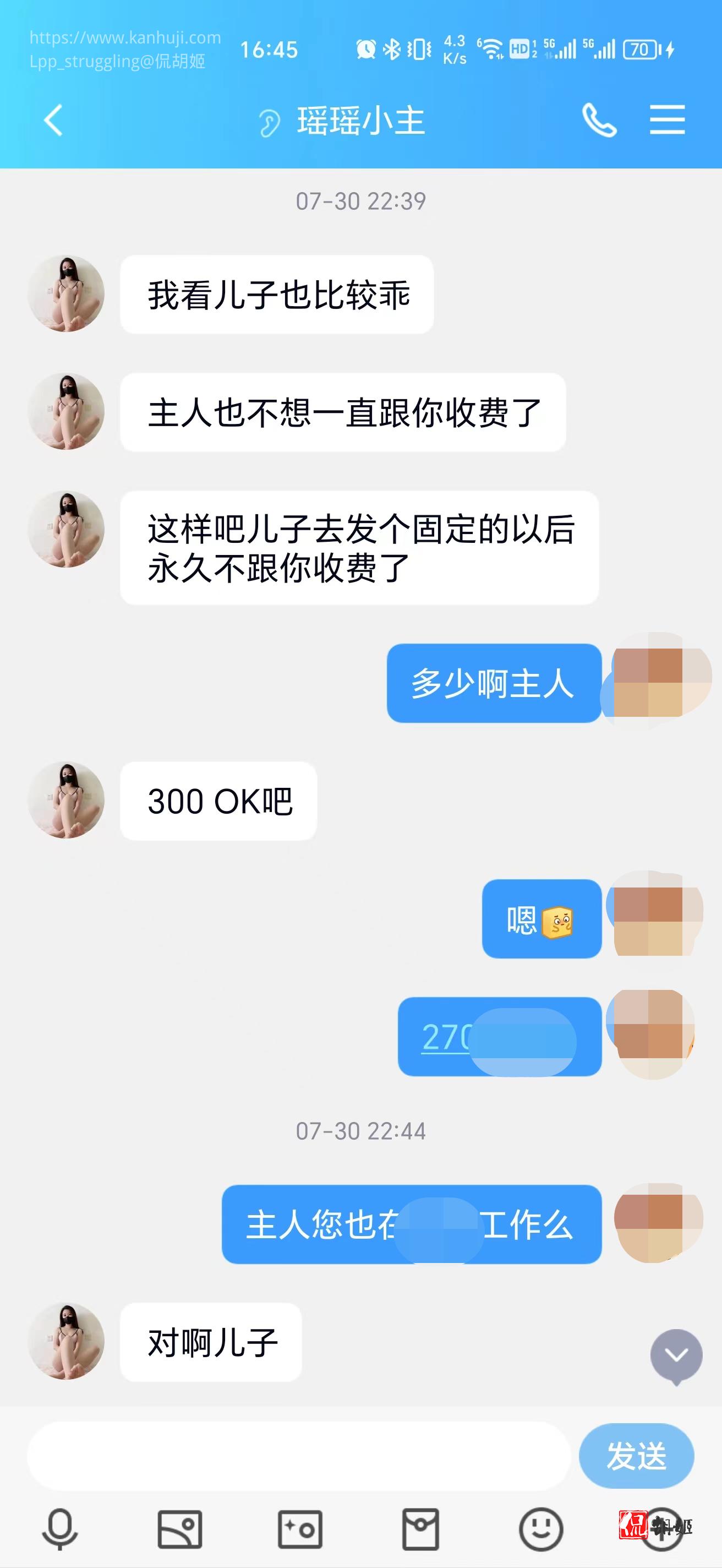Go back from the chat
The width and height of the screenshot is (722, 1568).
tap(53, 120)
